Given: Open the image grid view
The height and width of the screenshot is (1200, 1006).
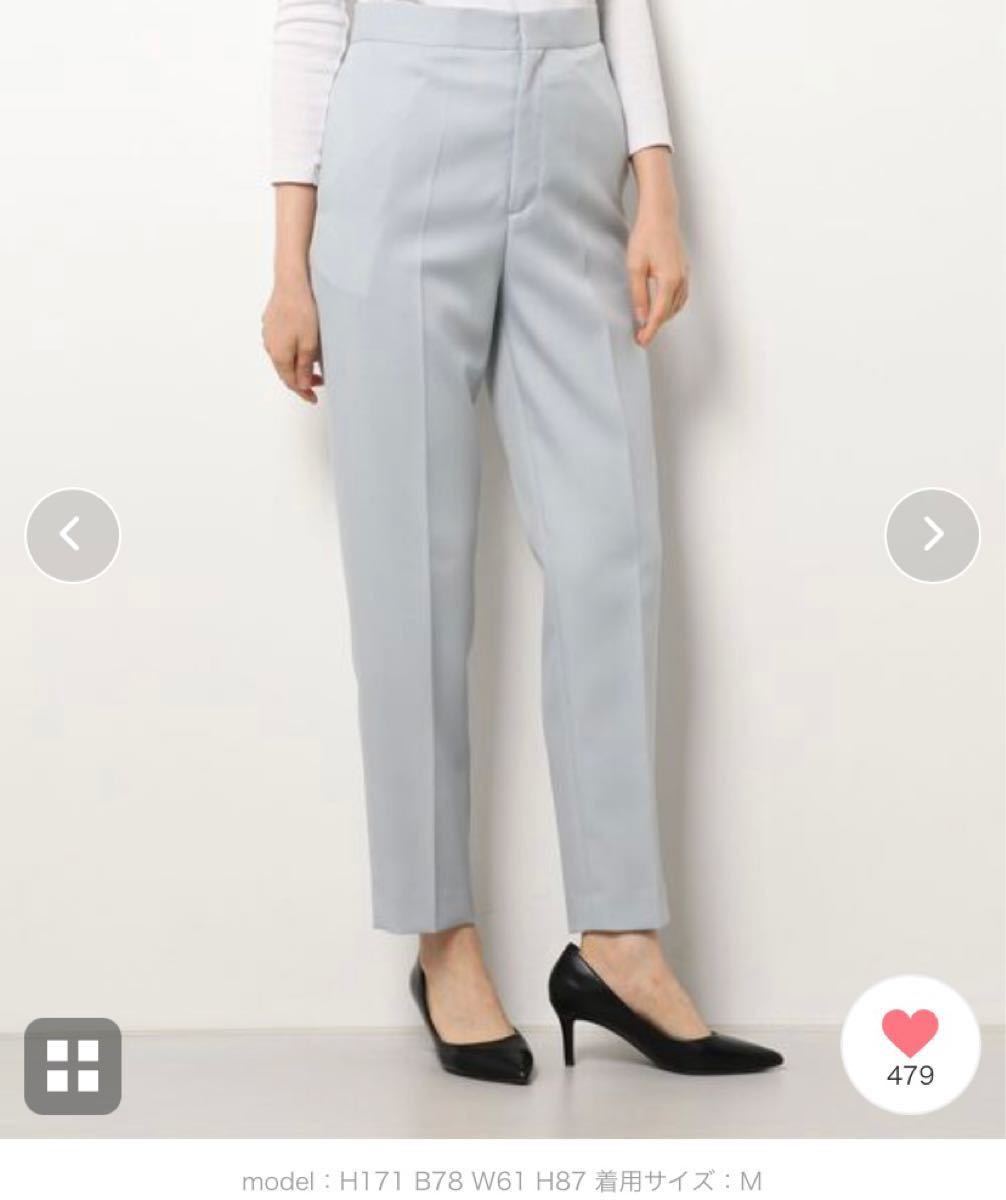Looking at the screenshot, I should coord(73,1065).
